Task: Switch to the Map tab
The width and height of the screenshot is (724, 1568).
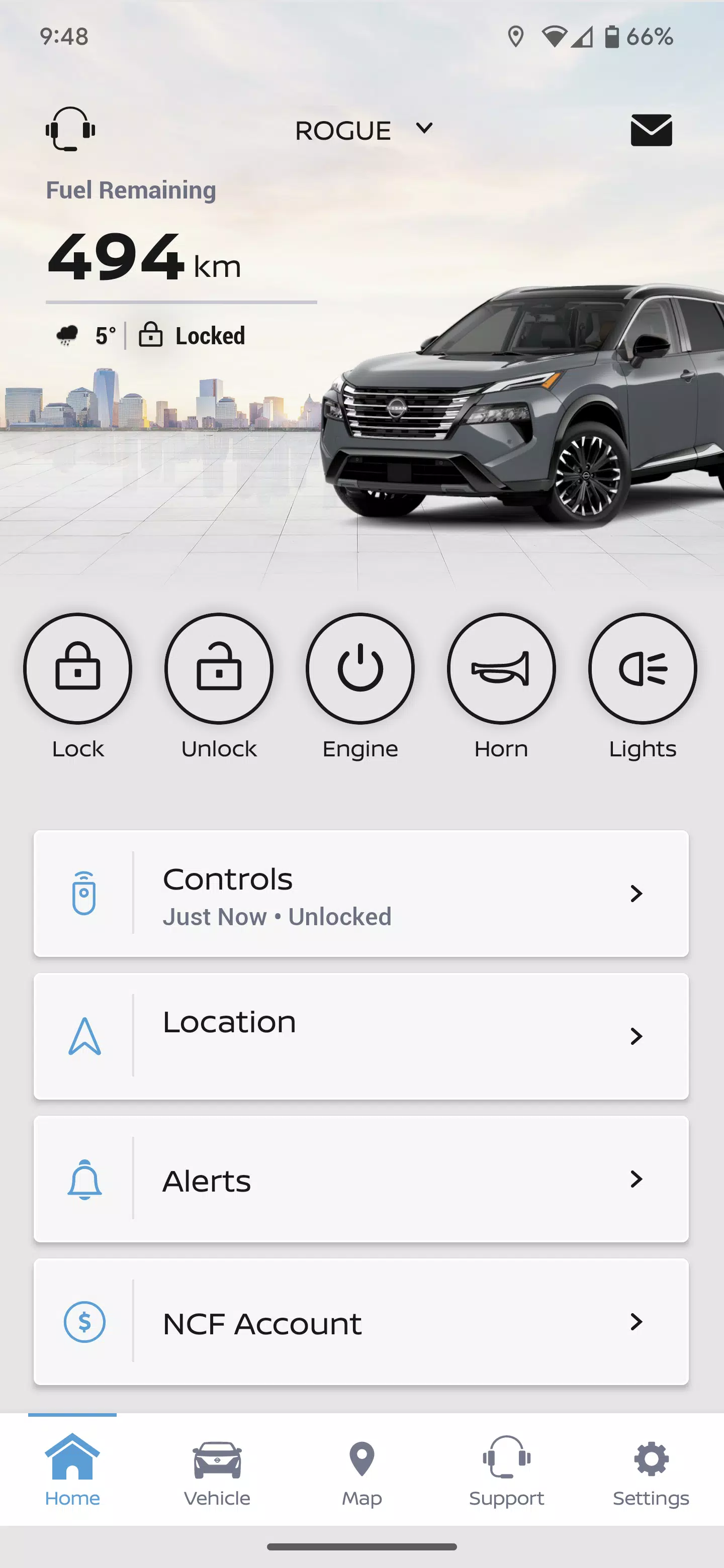Action: pyautogui.click(x=361, y=1469)
